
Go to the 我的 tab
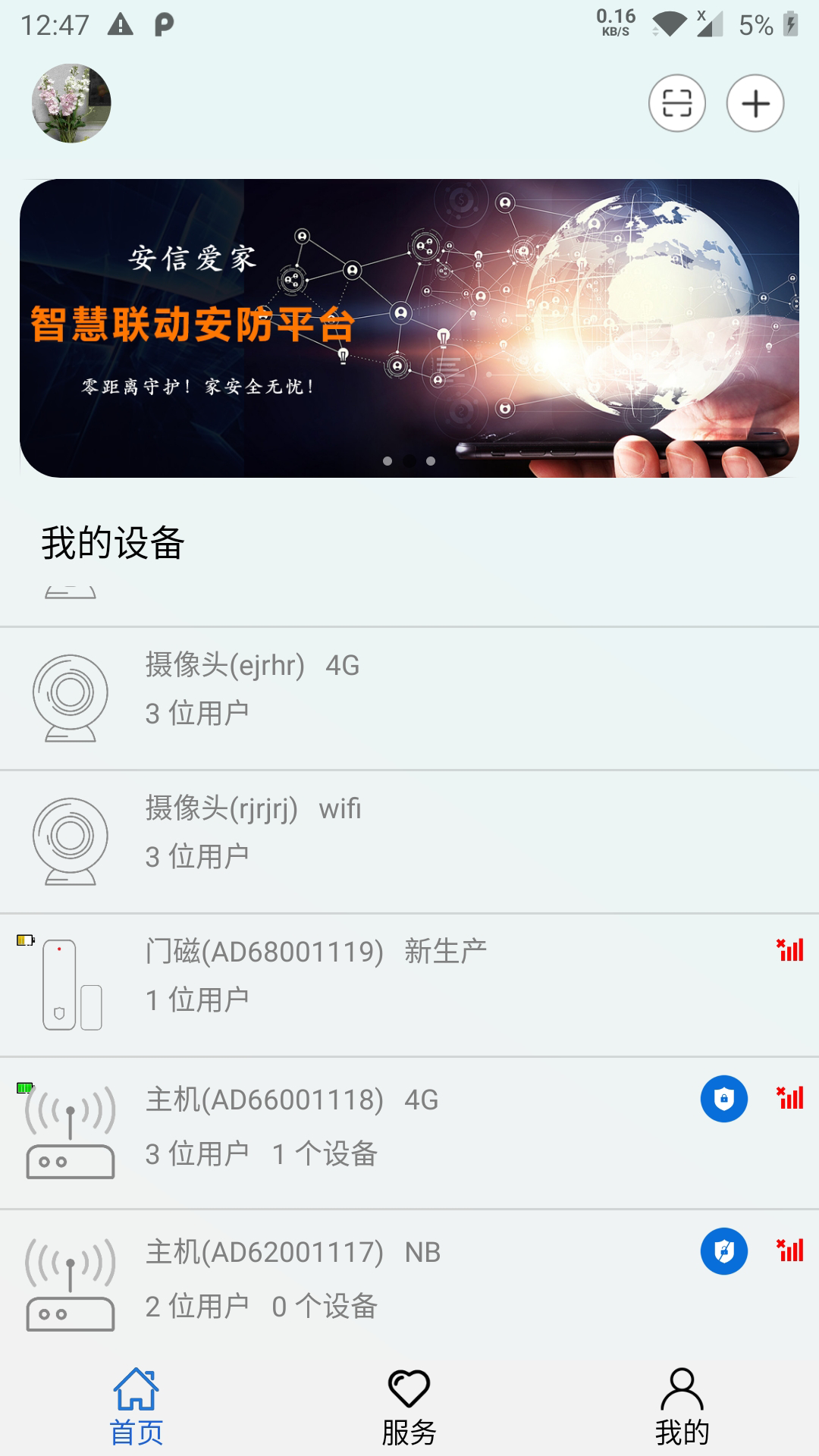click(682, 1407)
